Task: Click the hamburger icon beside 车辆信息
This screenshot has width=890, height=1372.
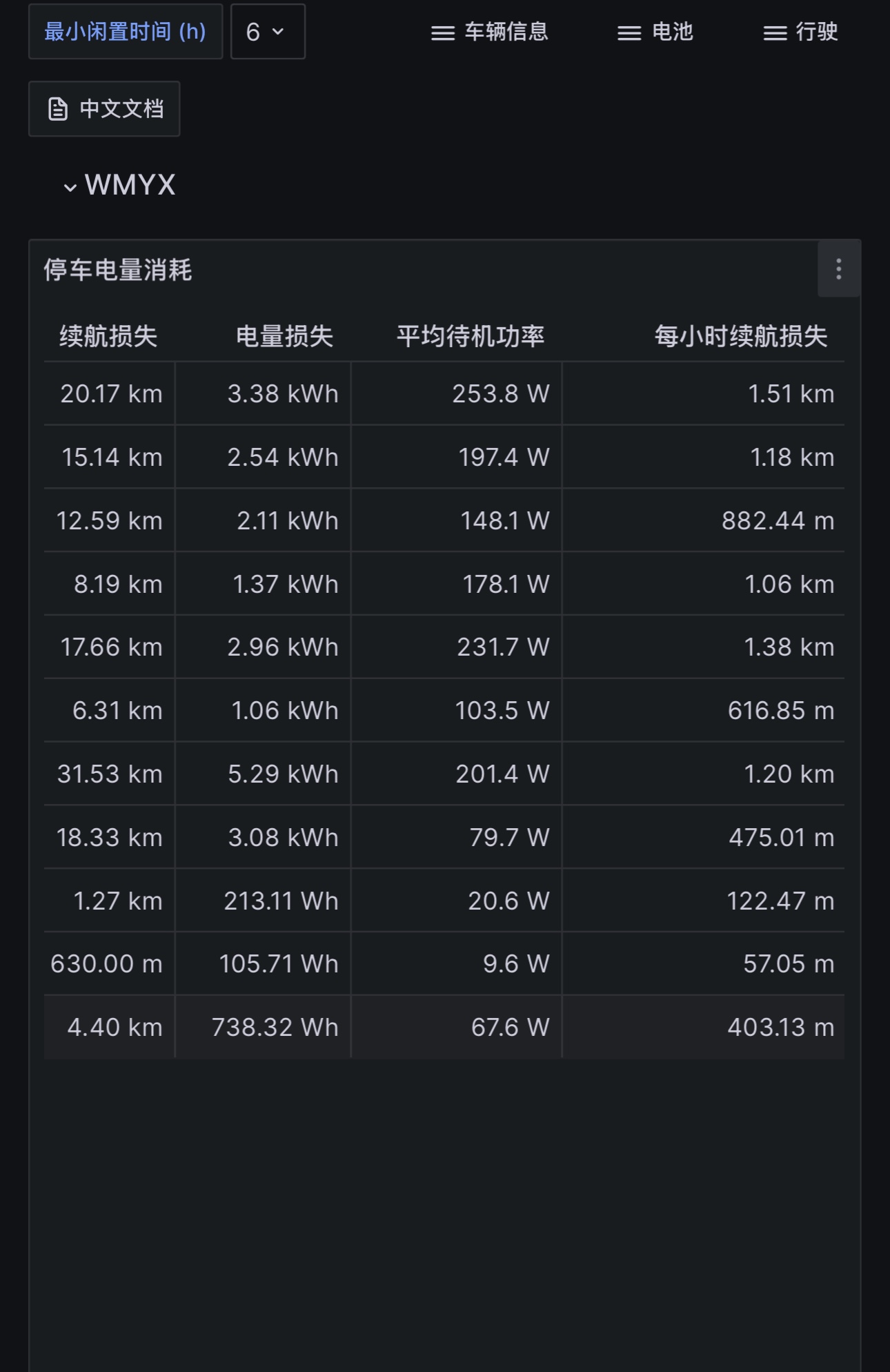Action: pyautogui.click(x=442, y=32)
